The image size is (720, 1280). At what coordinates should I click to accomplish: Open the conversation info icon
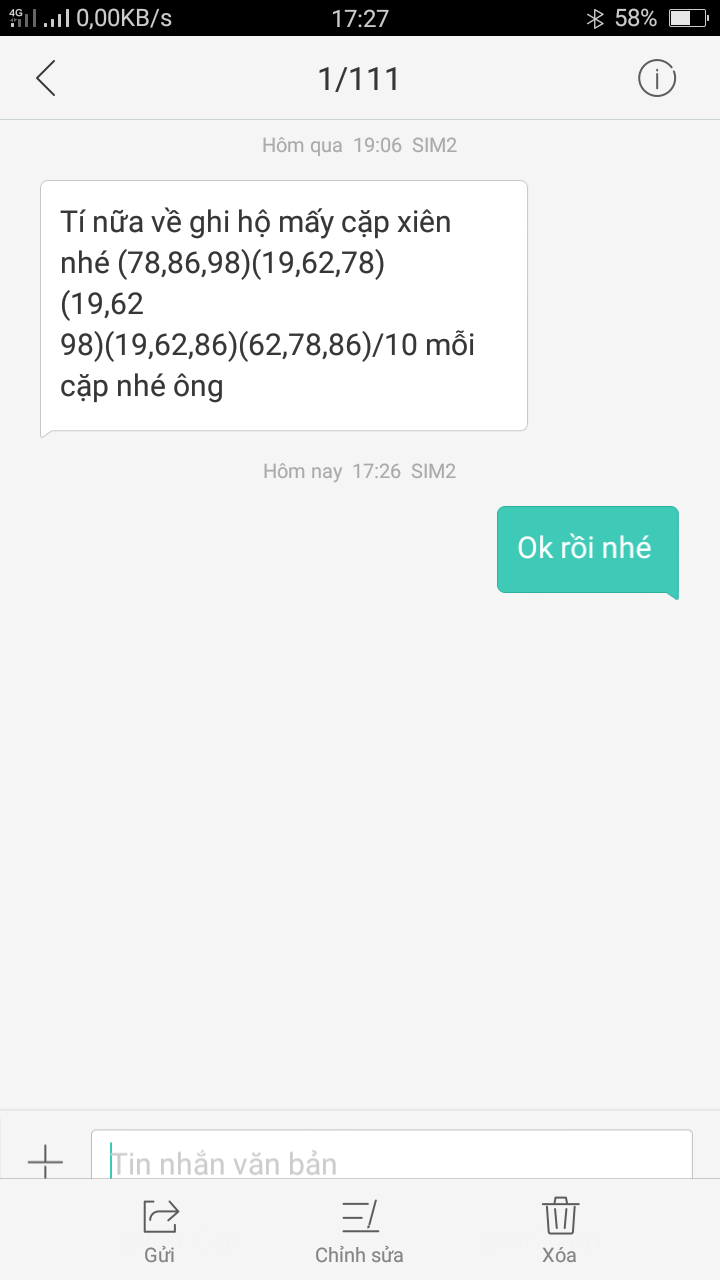[657, 78]
